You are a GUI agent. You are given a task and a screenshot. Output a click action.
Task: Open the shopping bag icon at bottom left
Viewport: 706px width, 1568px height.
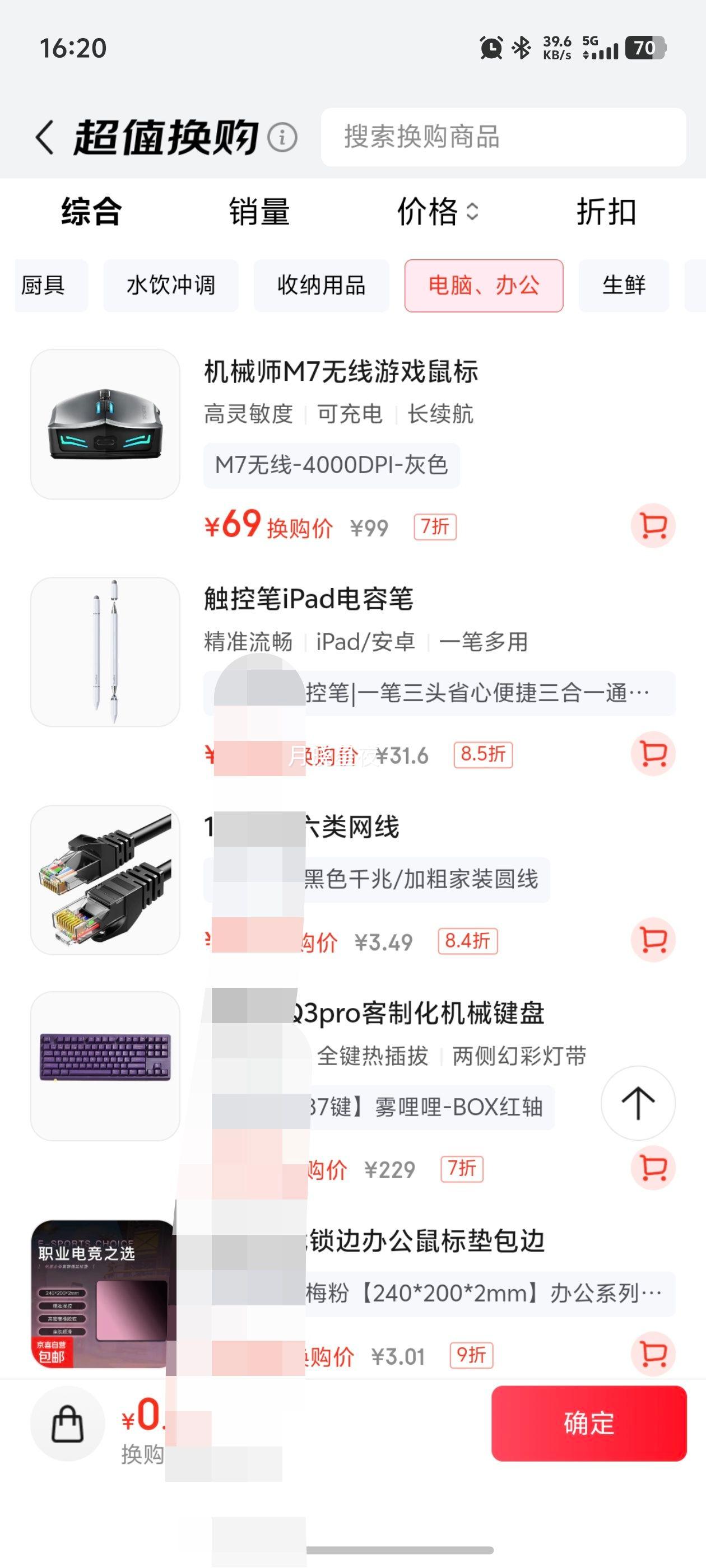point(67,1424)
